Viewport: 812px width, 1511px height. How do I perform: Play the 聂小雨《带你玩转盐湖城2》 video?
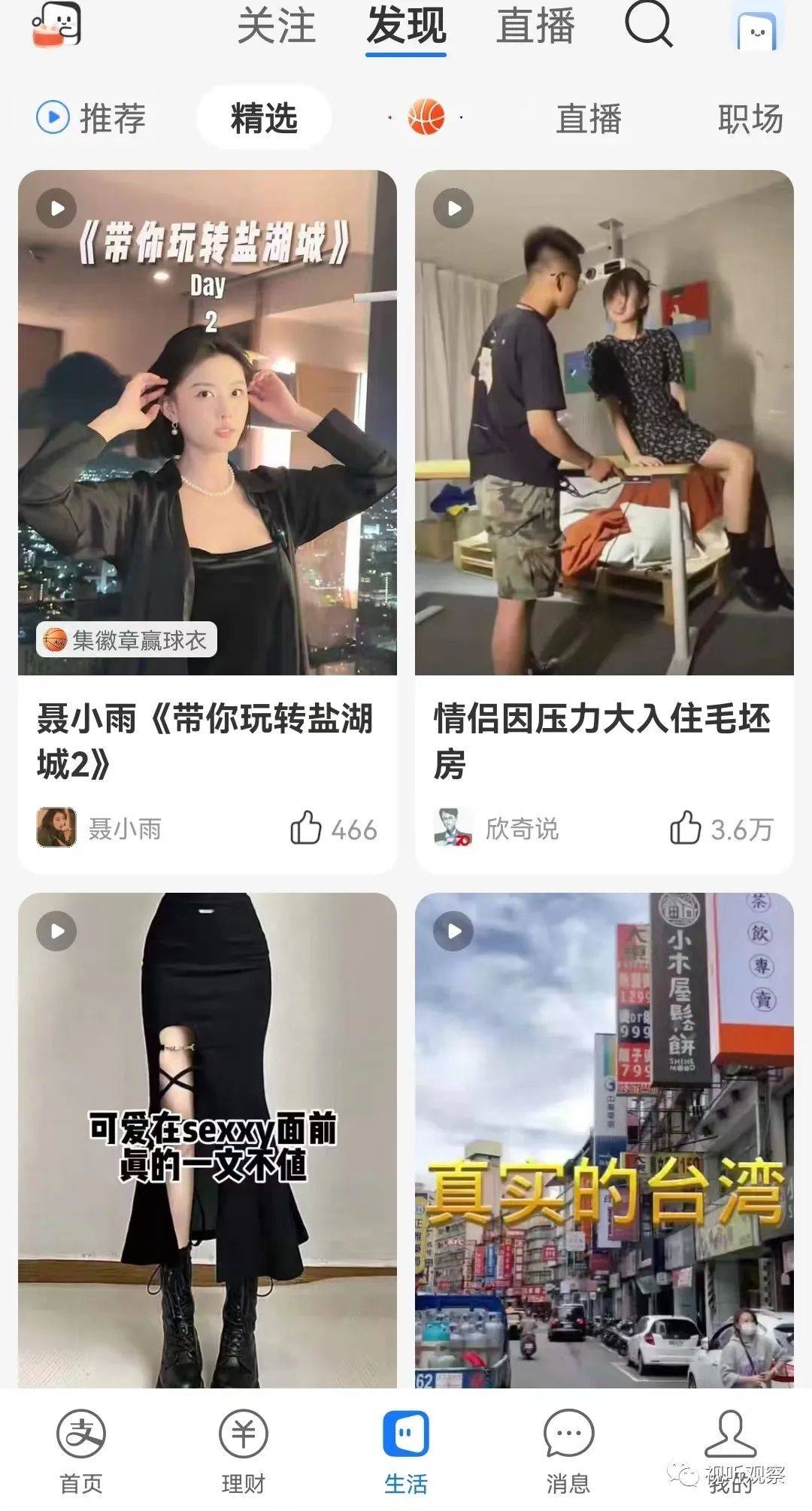[x=208, y=421]
